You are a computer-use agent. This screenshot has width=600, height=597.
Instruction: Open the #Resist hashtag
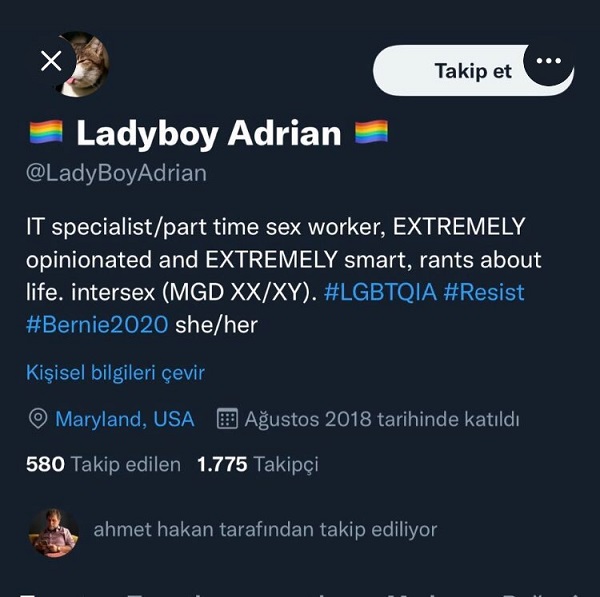tap(484, 293)
